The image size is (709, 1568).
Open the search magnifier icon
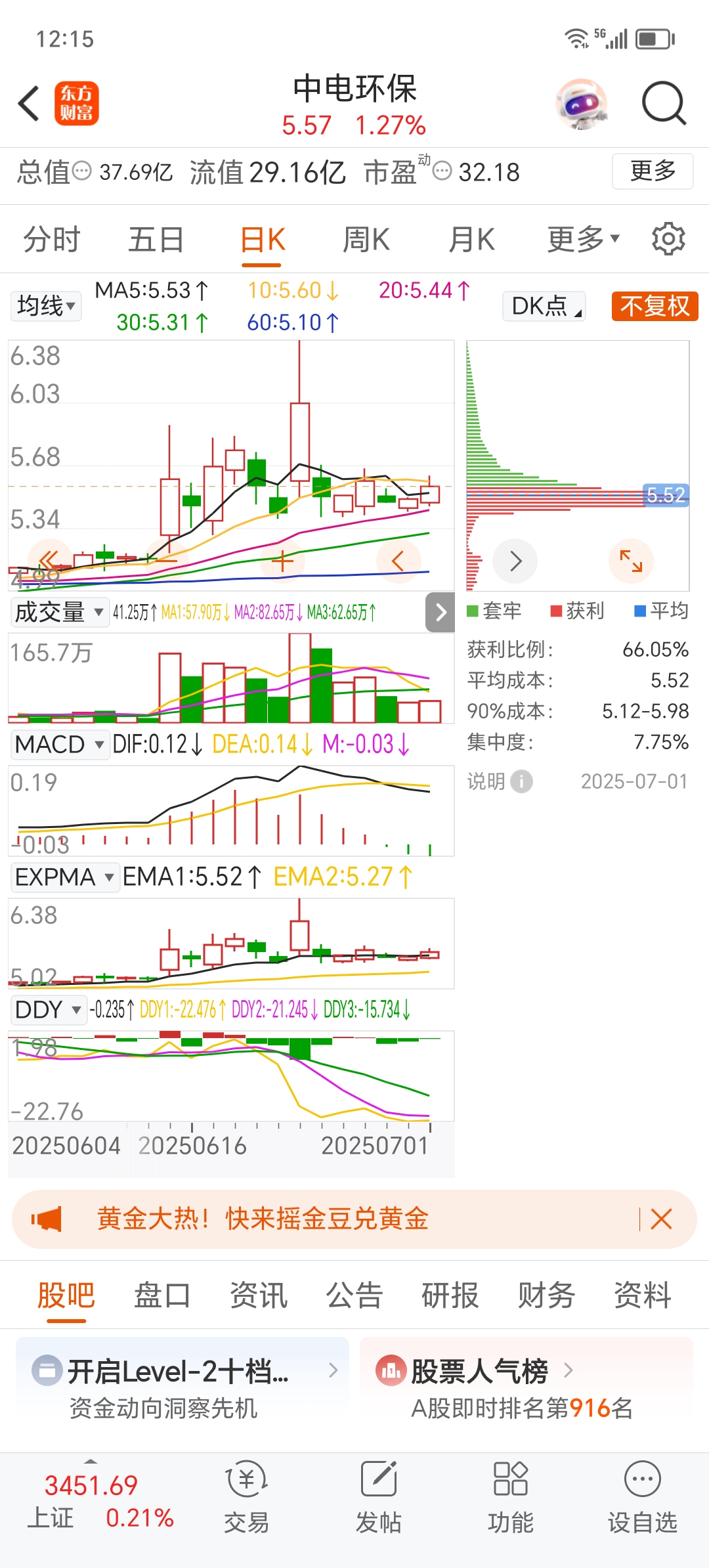coord(664,104)
